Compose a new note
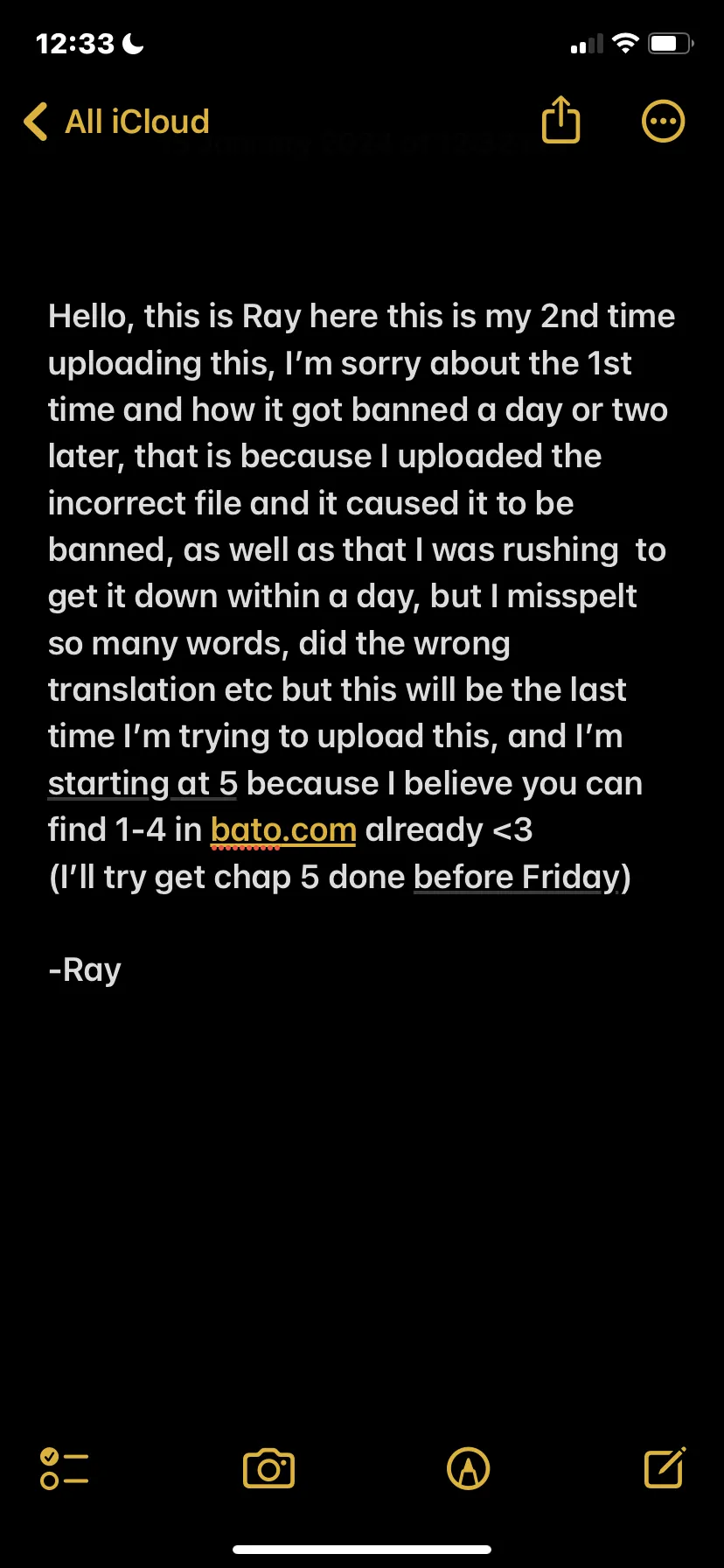The image size is (724, 1568). 665,1467
